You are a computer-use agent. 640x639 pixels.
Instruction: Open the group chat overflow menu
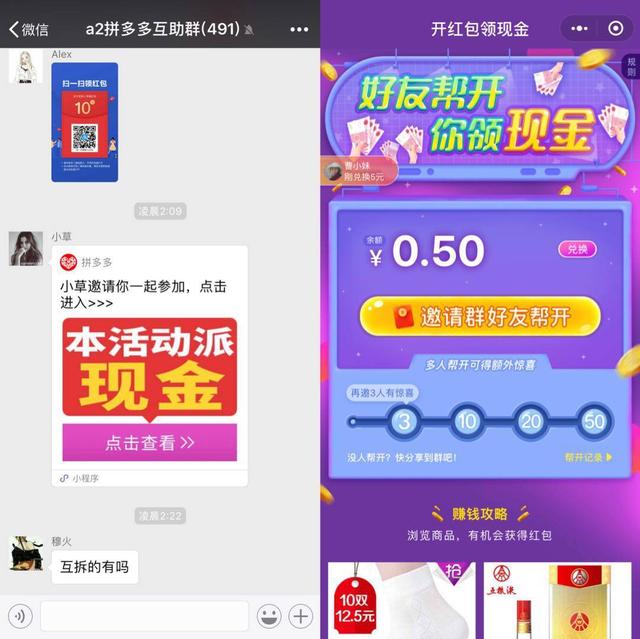pyautogui.click(x=298, y=29)
